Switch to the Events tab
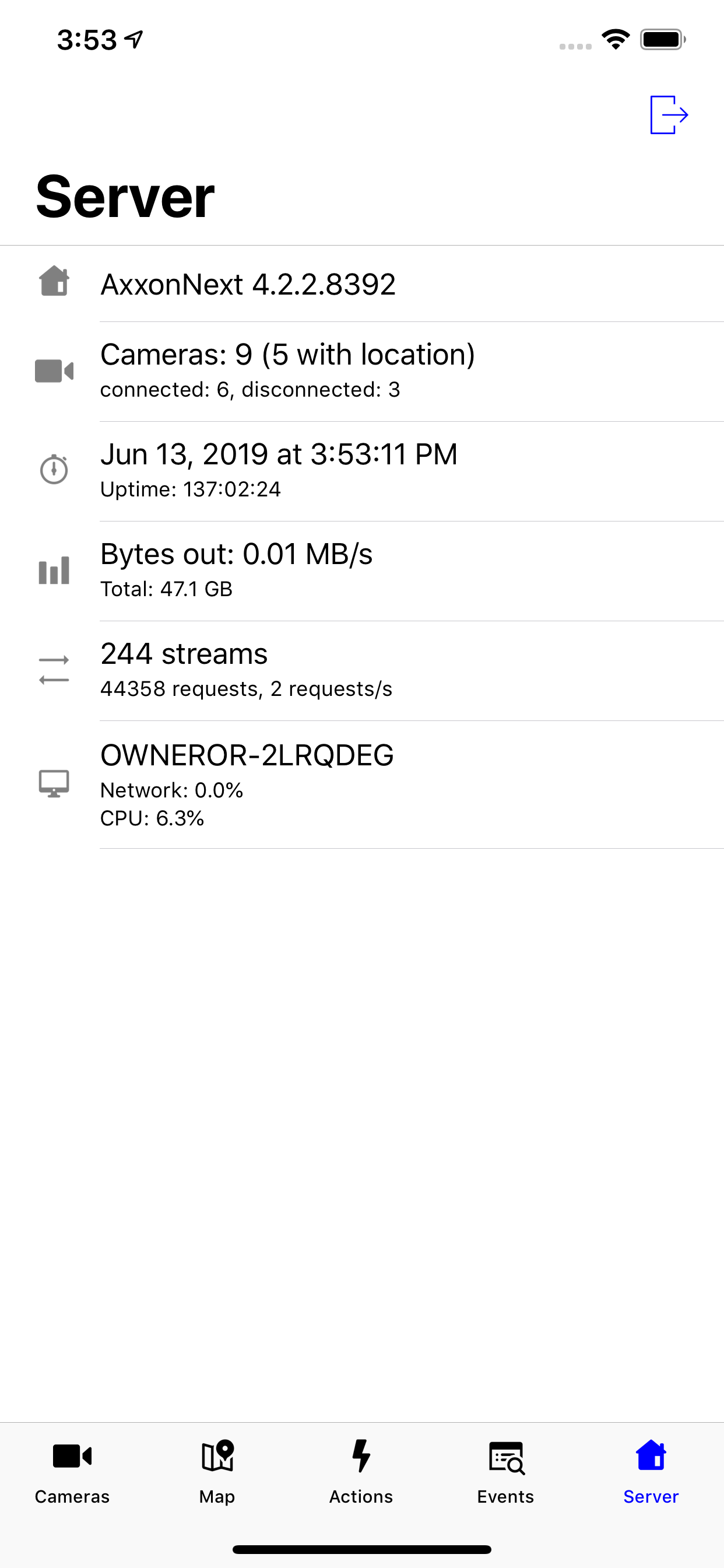Viewport: 724px width, 1568px height. 506,1473
